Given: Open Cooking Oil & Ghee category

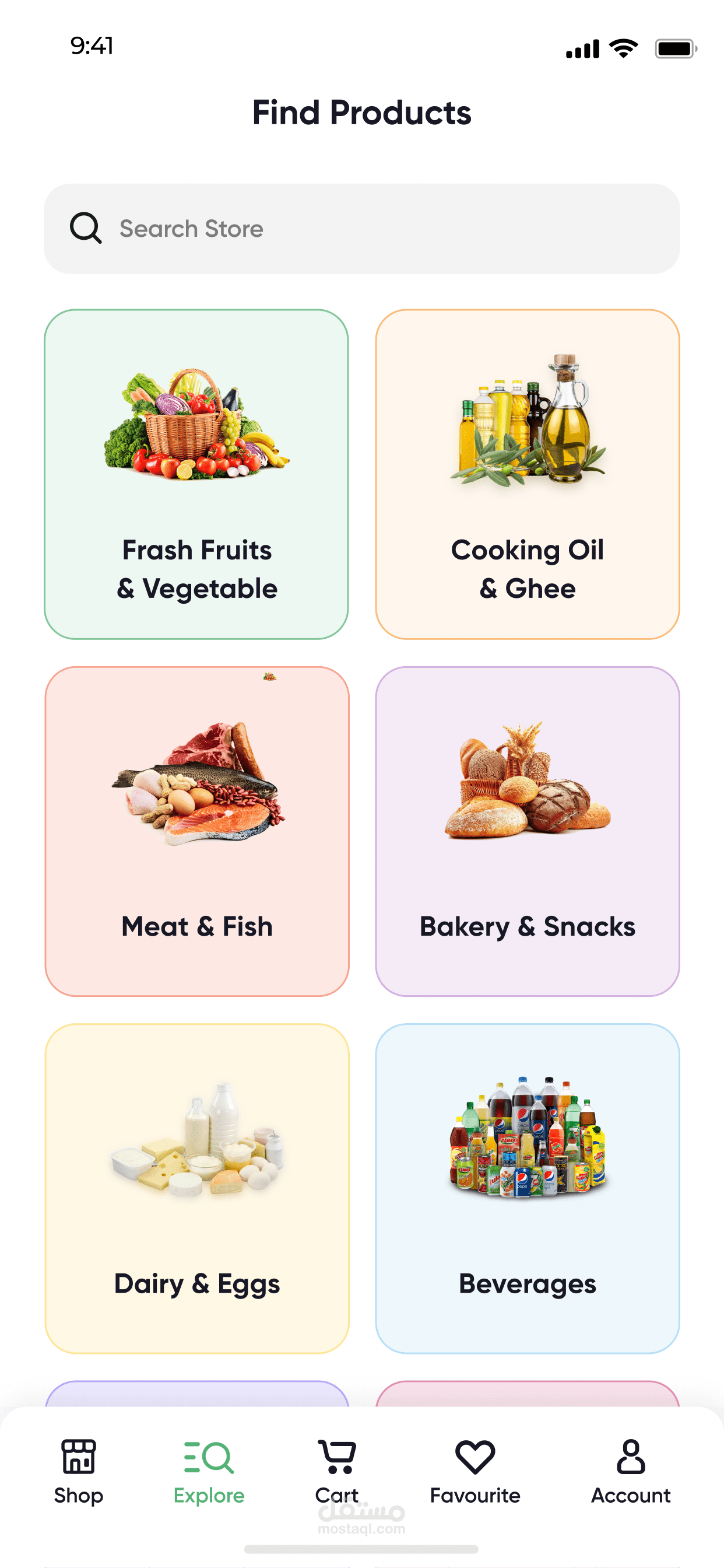Looking at the screenshot, I should point(527,474).
